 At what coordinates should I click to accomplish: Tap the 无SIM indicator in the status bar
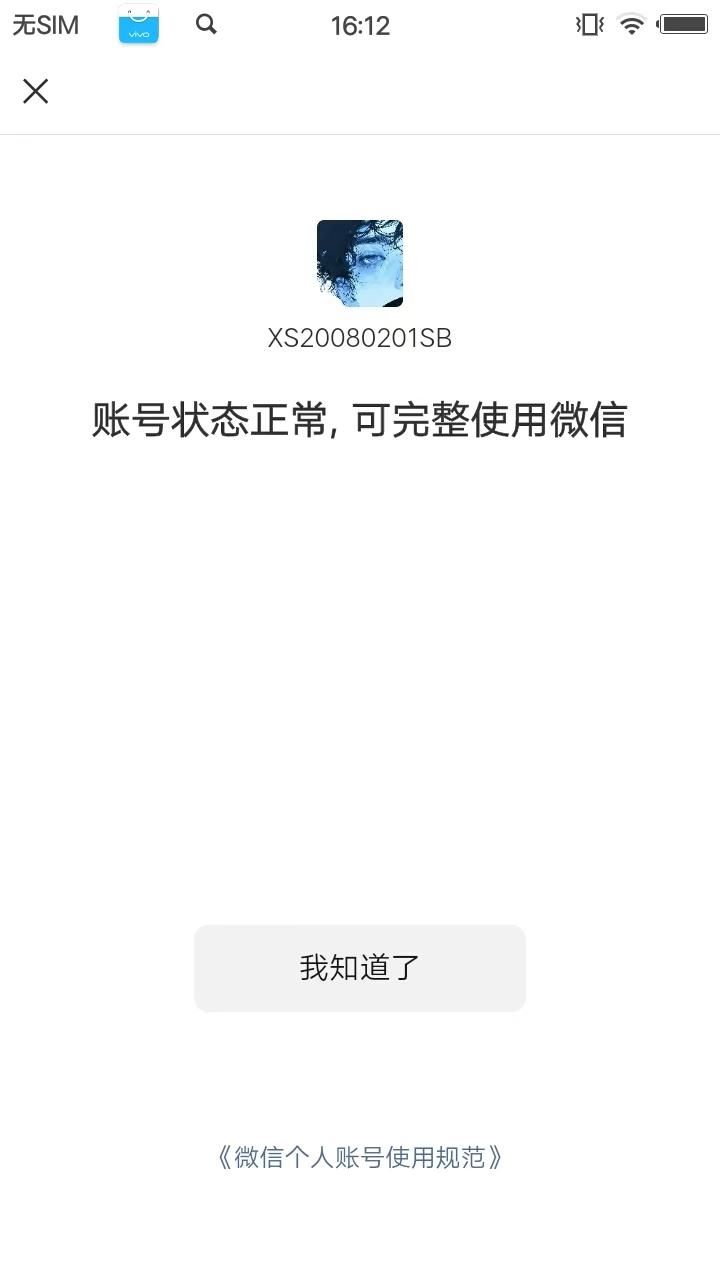point(46,25)
